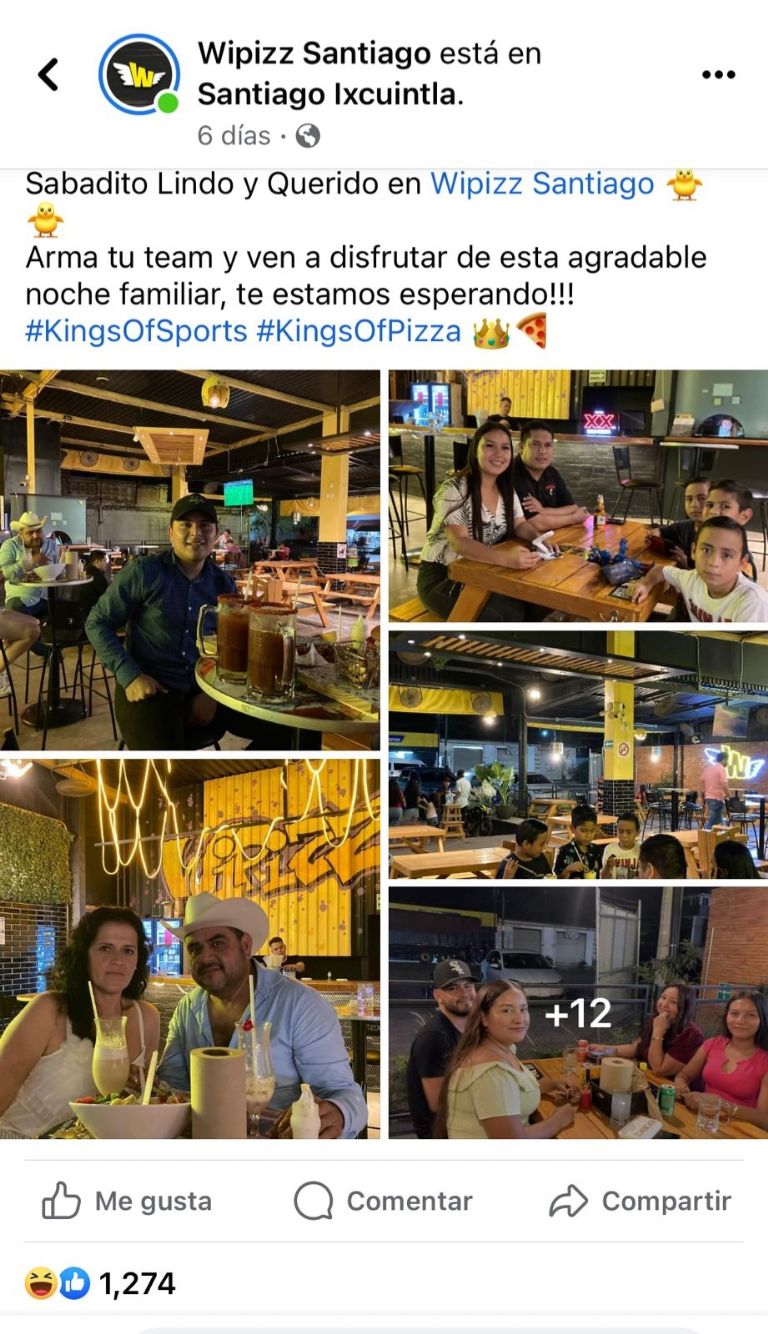Like the post with Me gusta
The height and width of the screenshot is (1334, 768).
127,1201
